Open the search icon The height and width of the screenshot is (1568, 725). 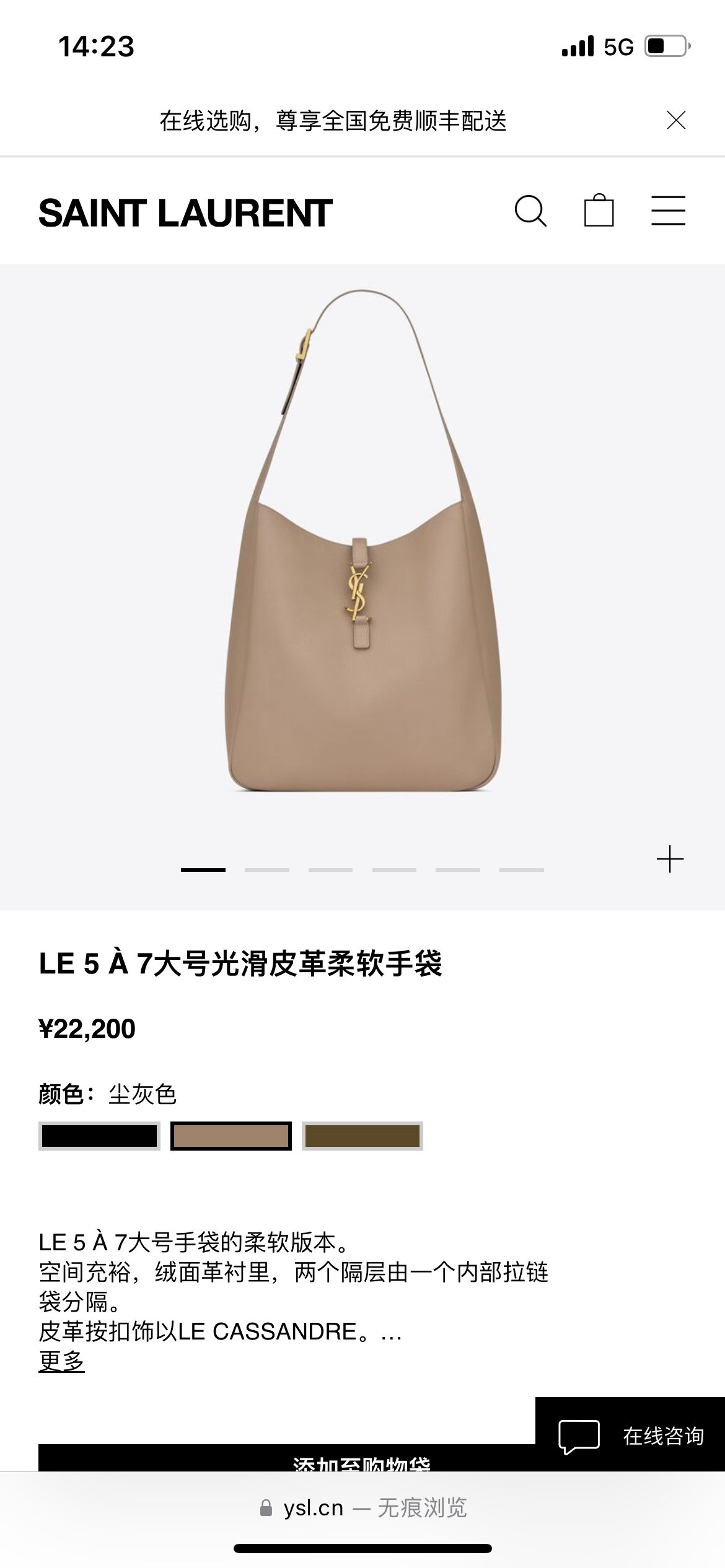click(530, 211)
